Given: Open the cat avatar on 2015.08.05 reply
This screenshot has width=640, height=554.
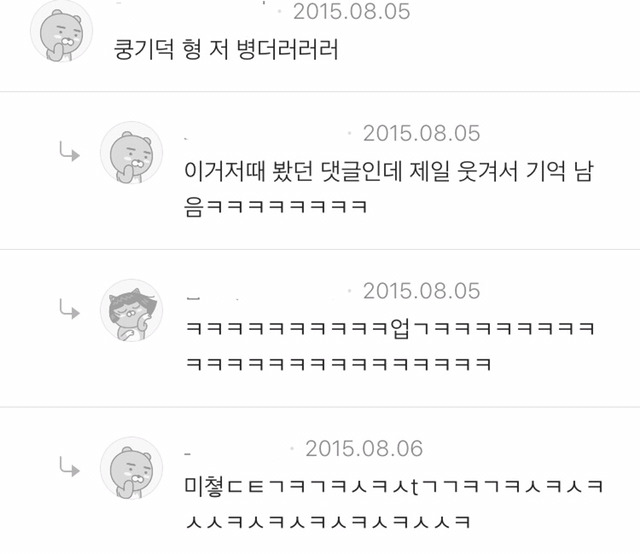Looking at the screenshot, I should click(x=131, y=310).
